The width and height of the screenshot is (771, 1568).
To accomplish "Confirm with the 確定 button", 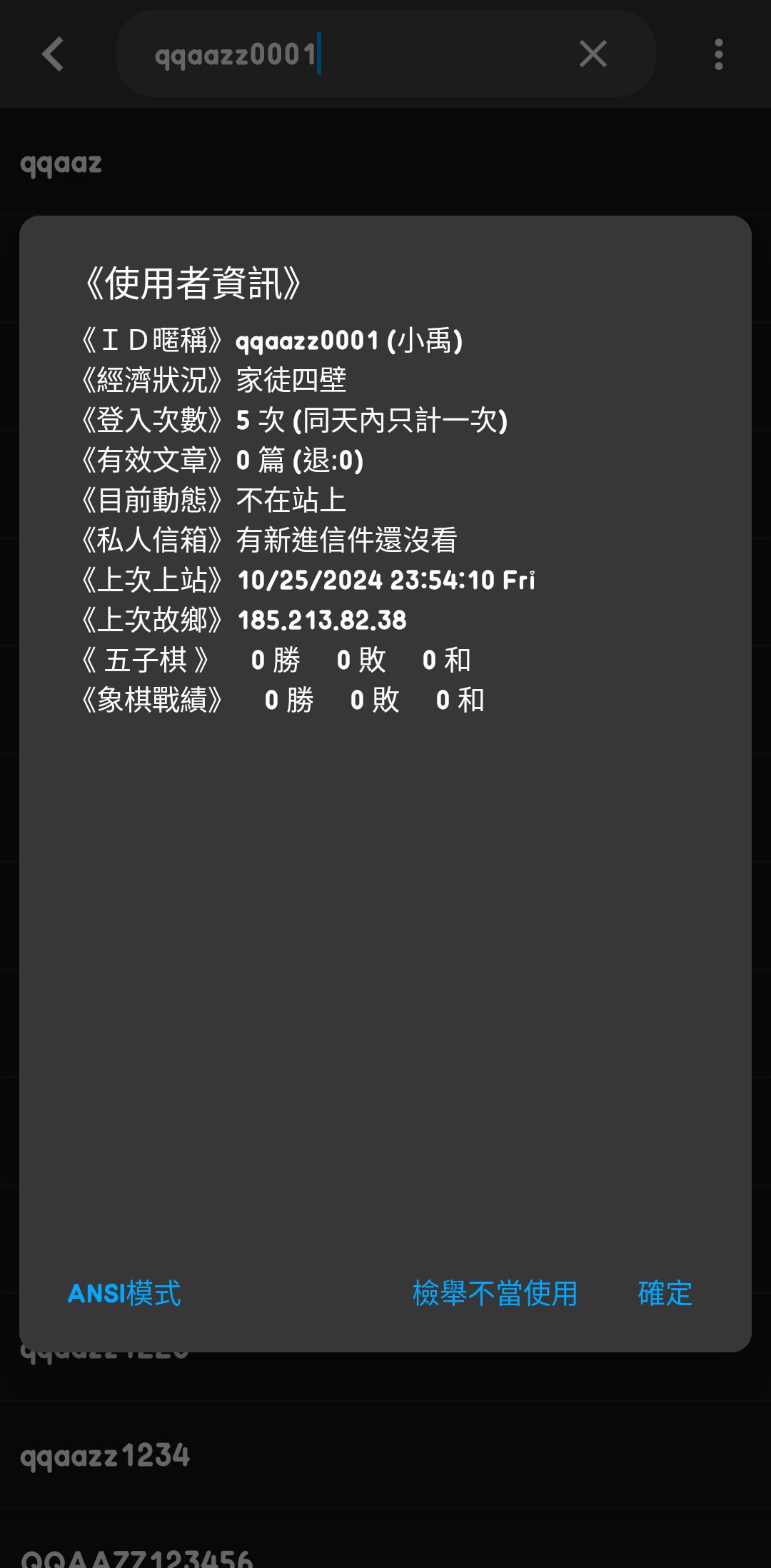I will 665,1293.
